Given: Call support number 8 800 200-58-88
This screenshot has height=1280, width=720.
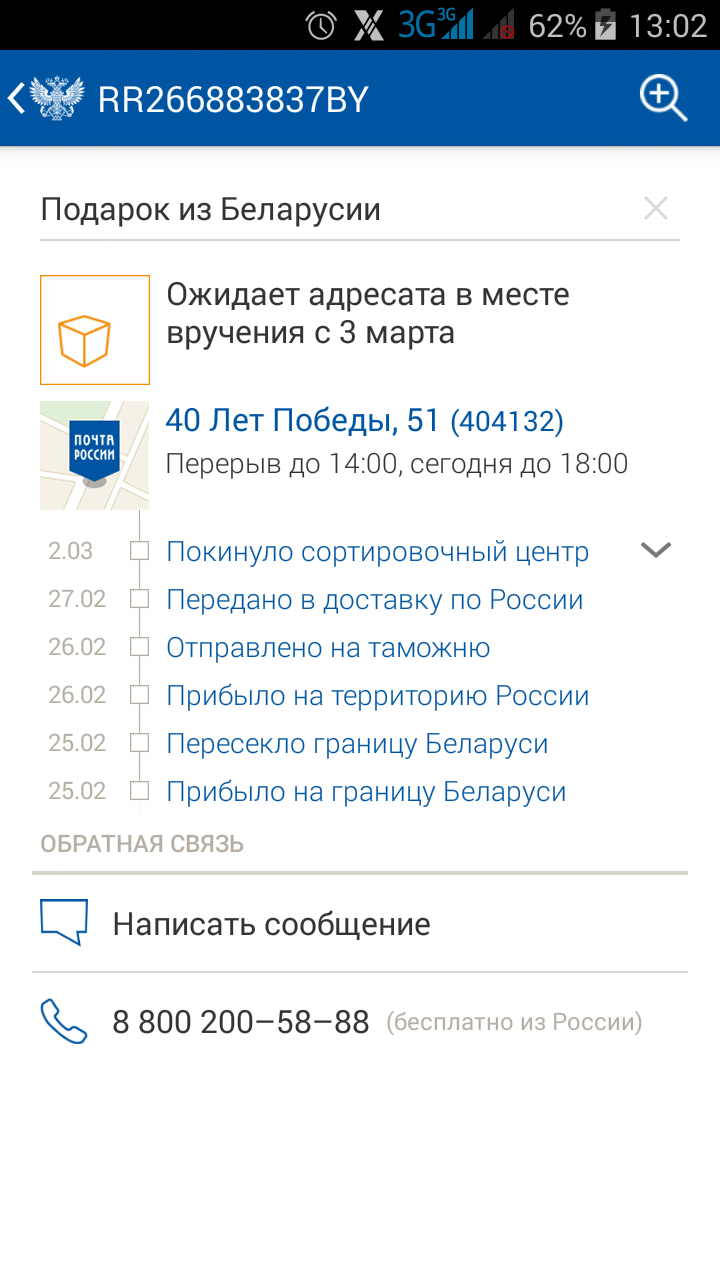Looking at the screenshot, I should [360, 1022].
